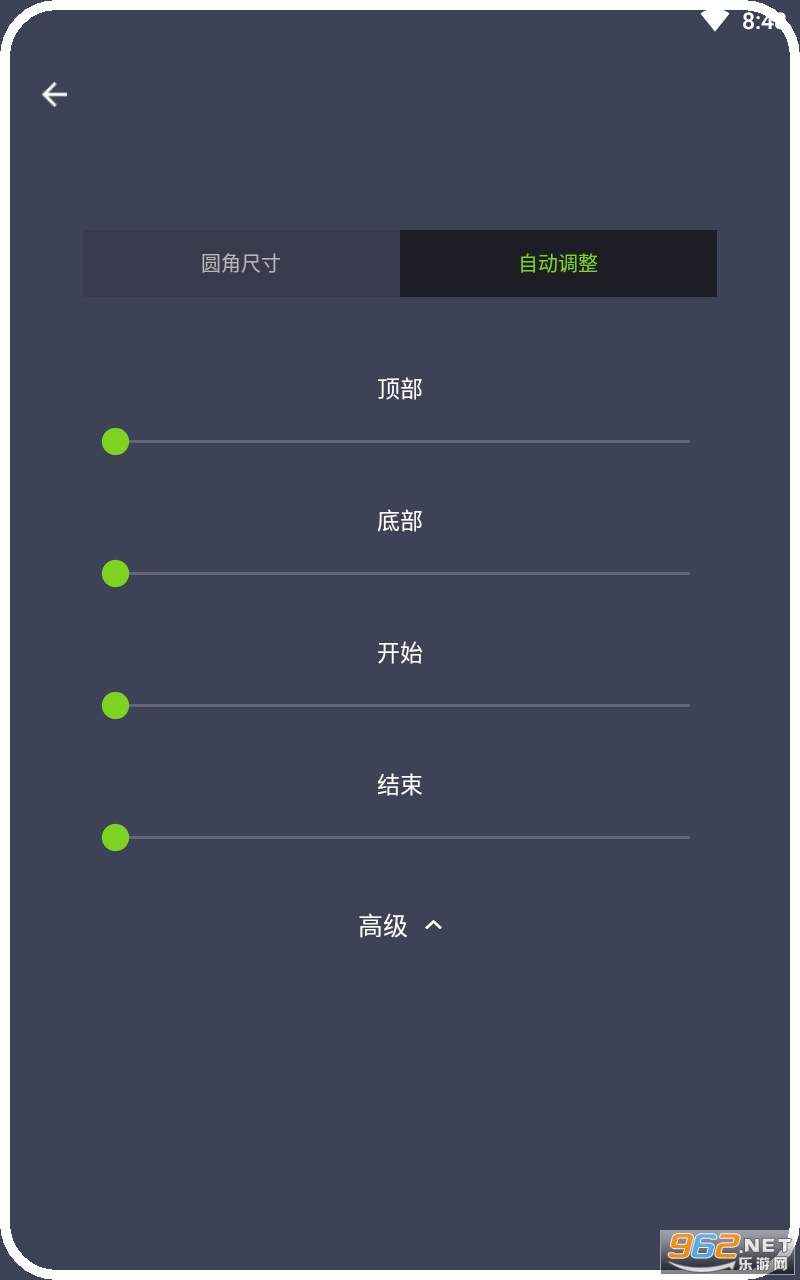Viewport: 800px width, 1280px height.
Task: Tap the 结束 slider track
Action: coord(400,837)
